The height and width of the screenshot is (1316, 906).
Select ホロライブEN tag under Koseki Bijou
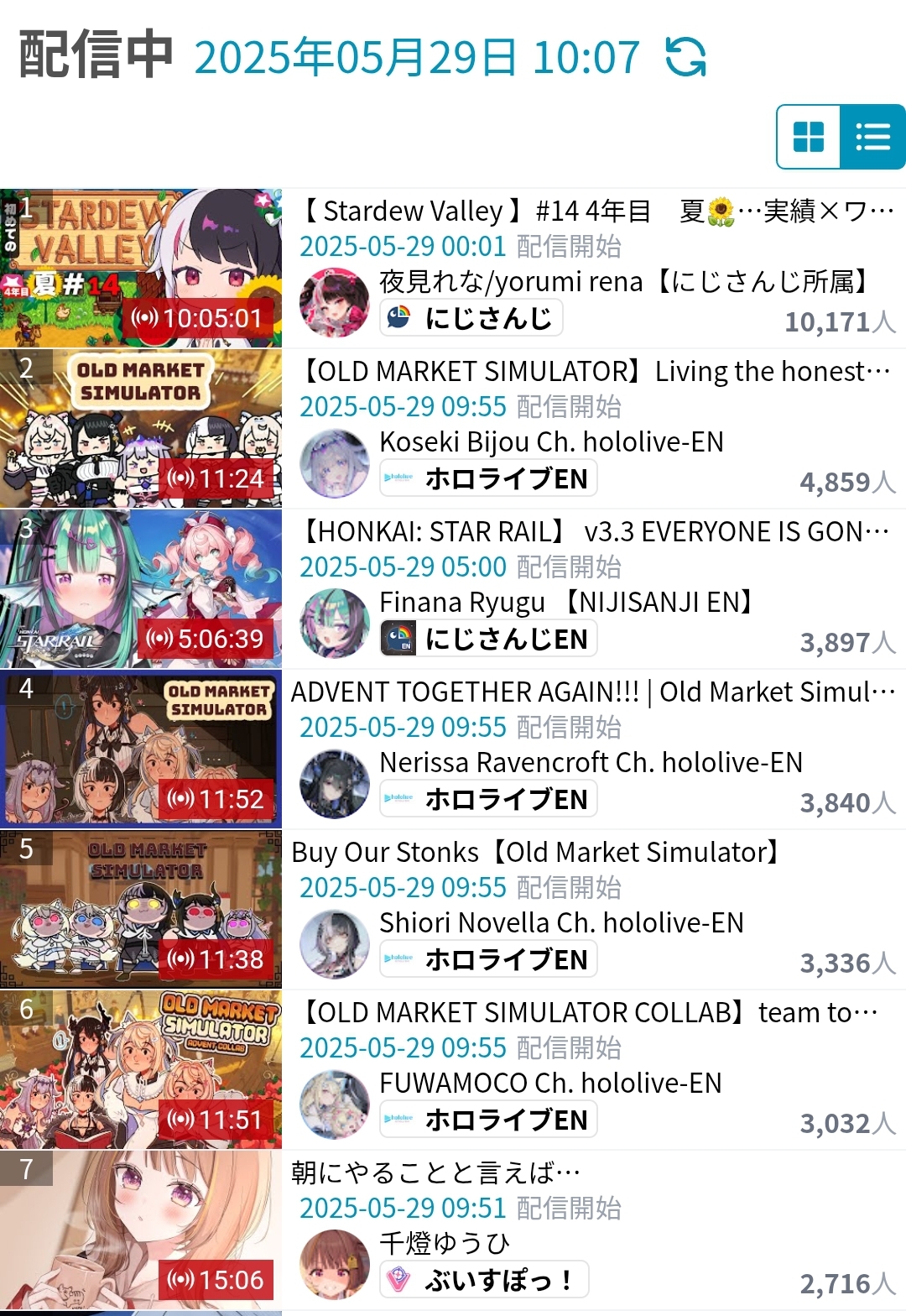489,478
